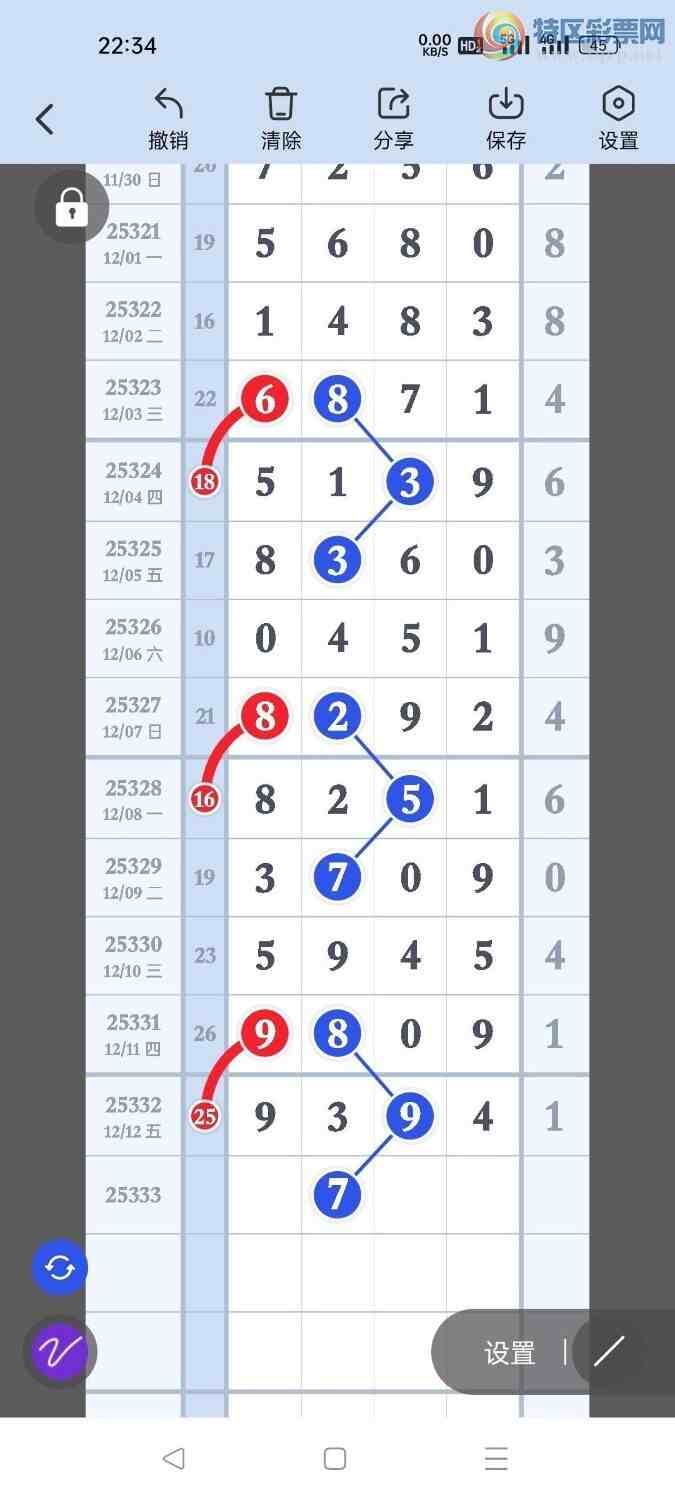Open 设置 in the top toolbar

[x=618, y=119]
